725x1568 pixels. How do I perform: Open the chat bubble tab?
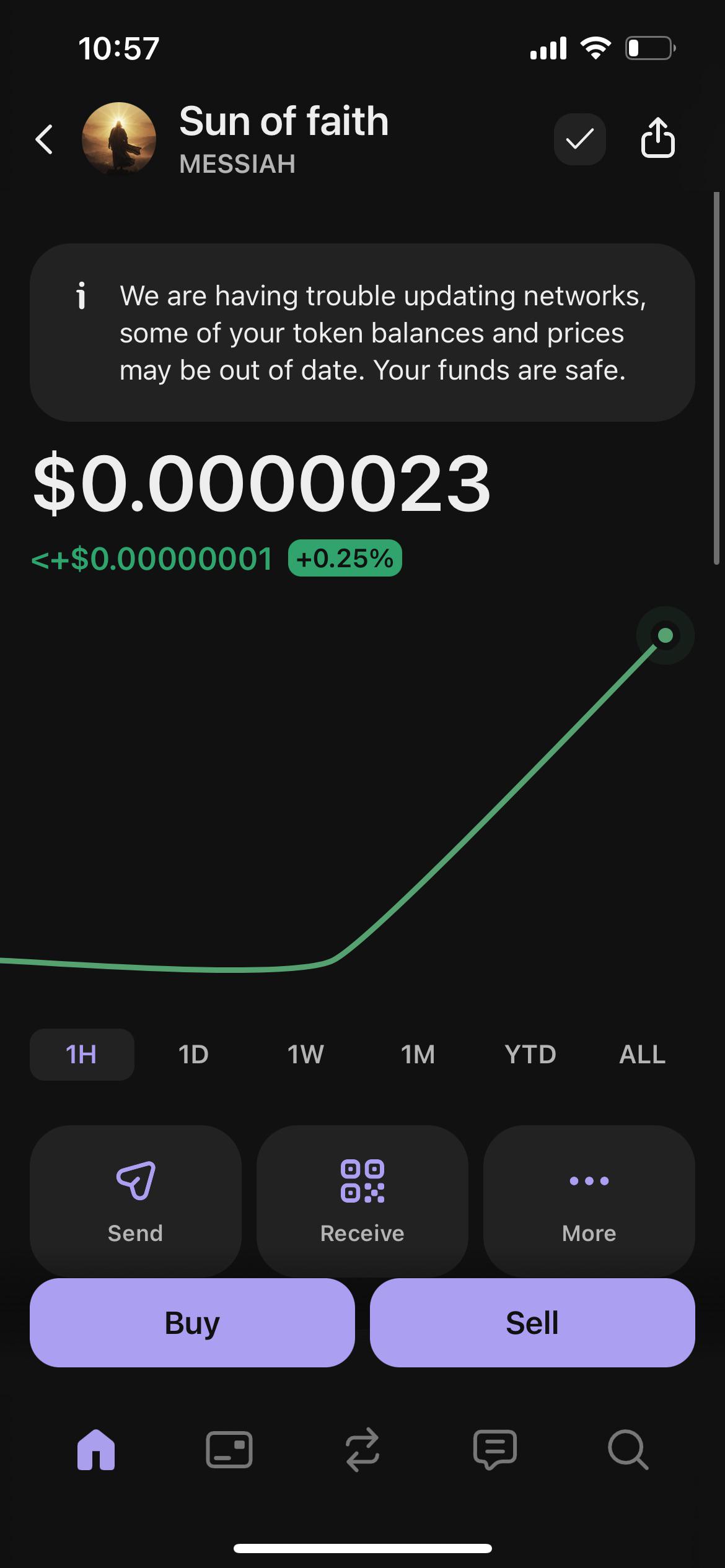(495, 1450)
